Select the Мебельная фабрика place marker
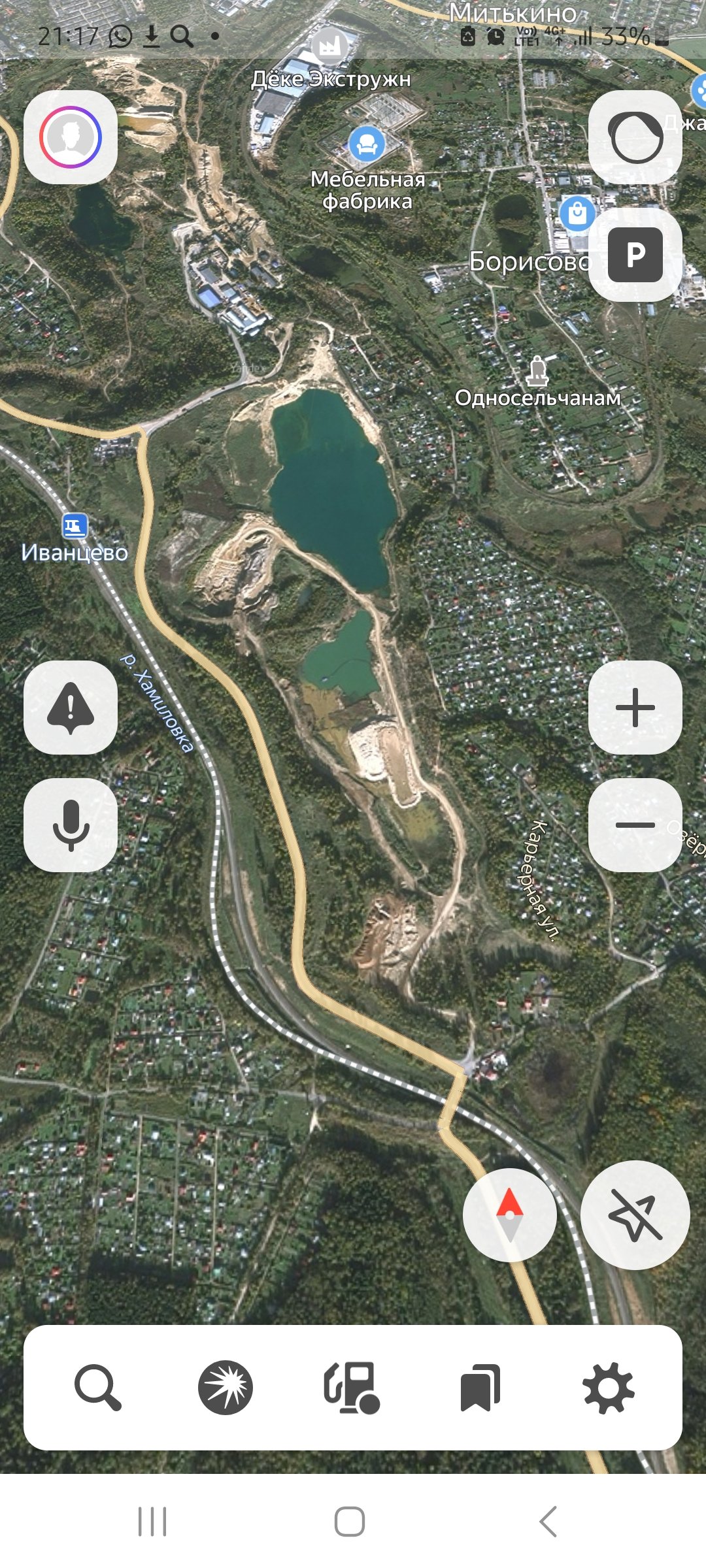706x1568 pixels. click(x=367, y=144)
